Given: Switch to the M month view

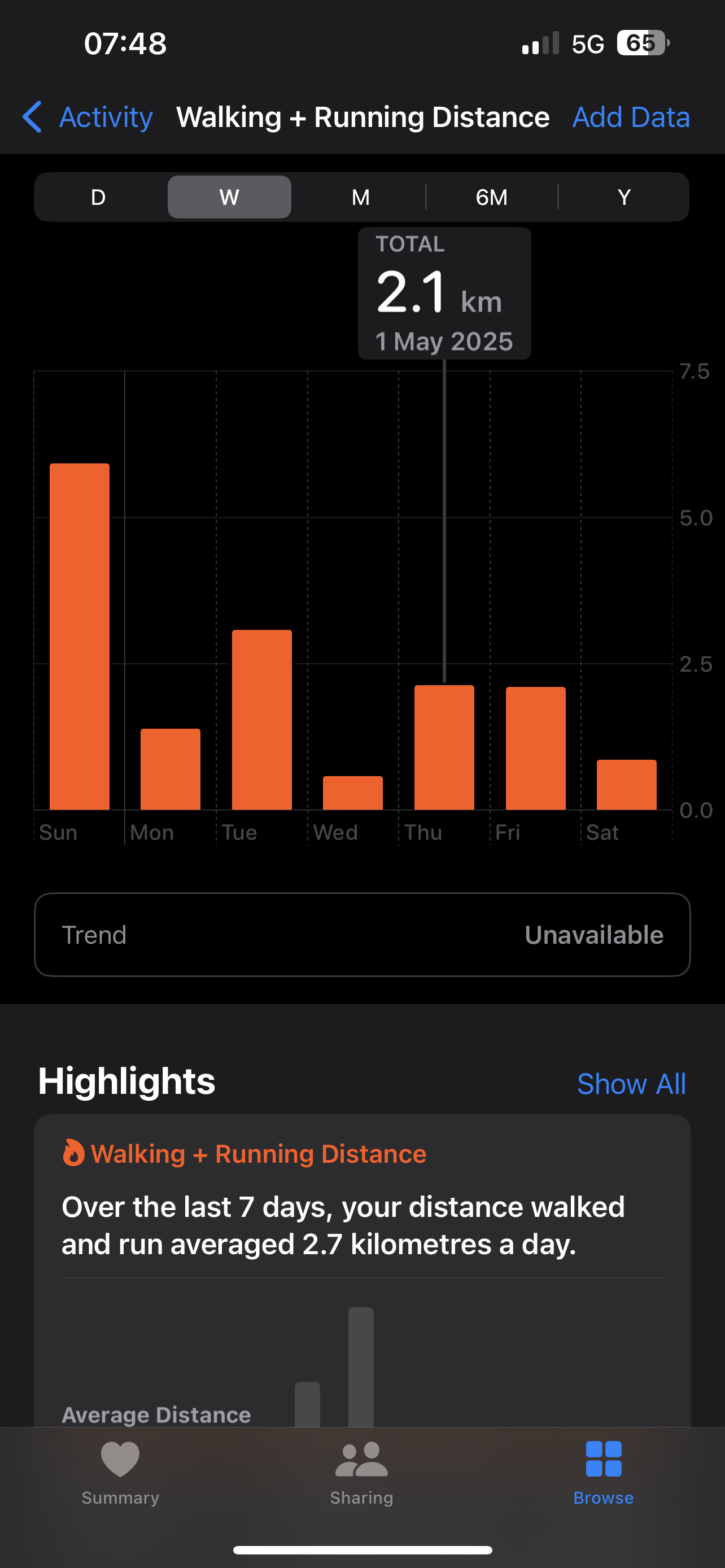Looking at the screenshot, I should click(360, 197).
